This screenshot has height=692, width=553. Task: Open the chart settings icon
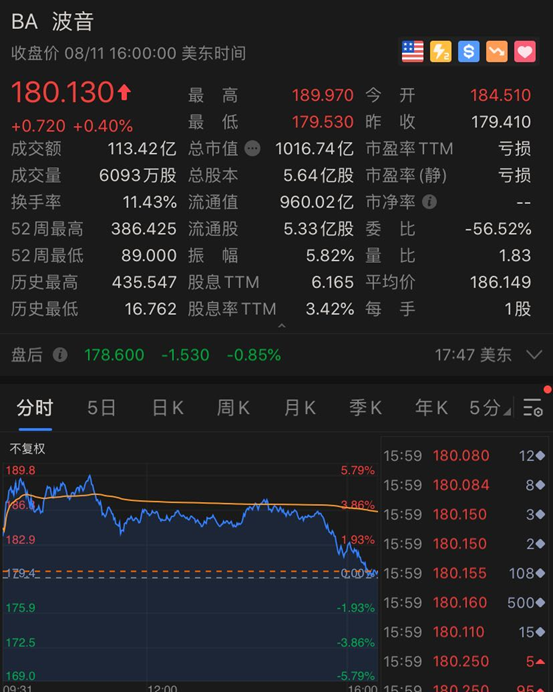click(x=533, y=407)
